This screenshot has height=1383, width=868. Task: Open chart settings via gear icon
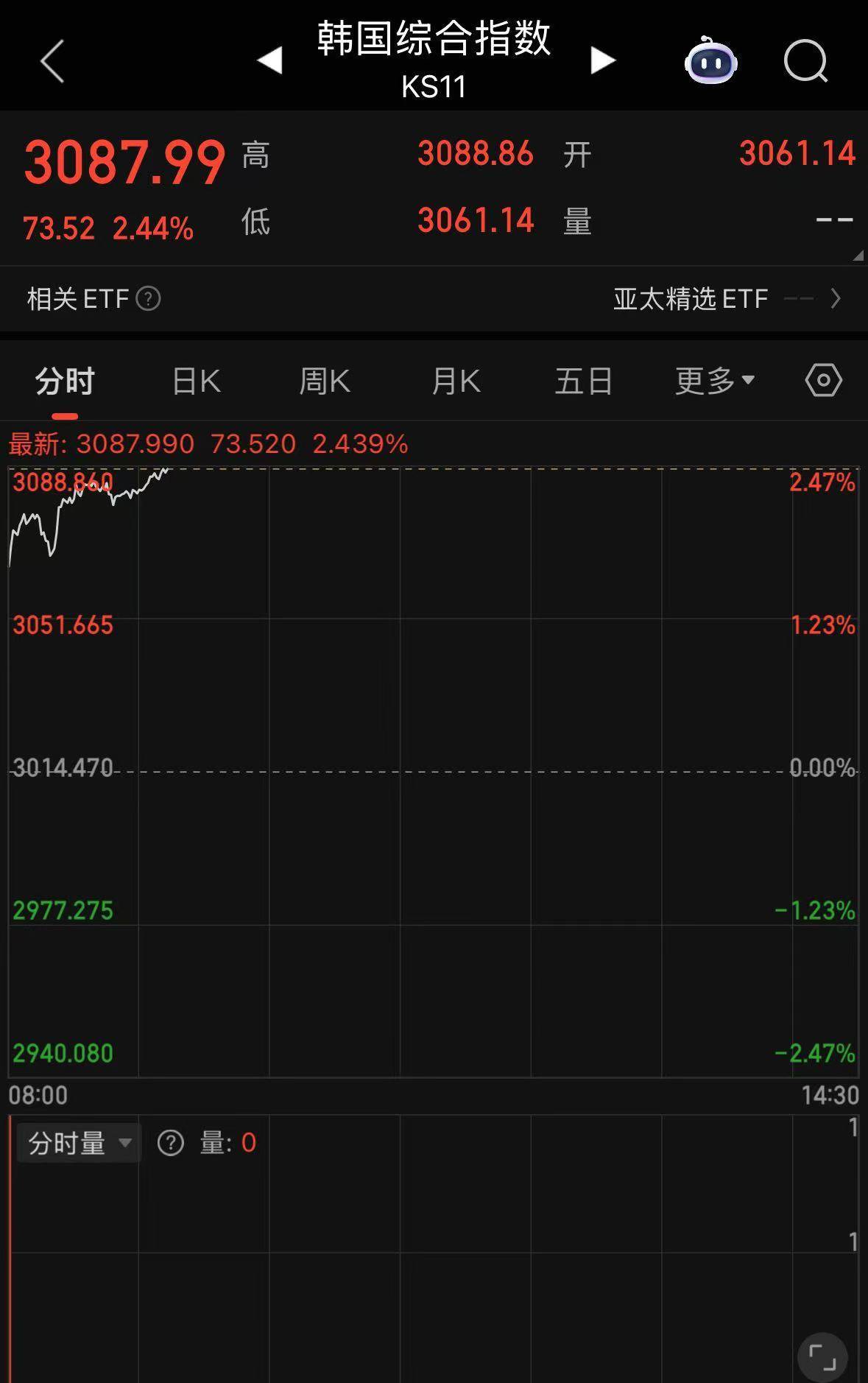[x=822, y=380]
